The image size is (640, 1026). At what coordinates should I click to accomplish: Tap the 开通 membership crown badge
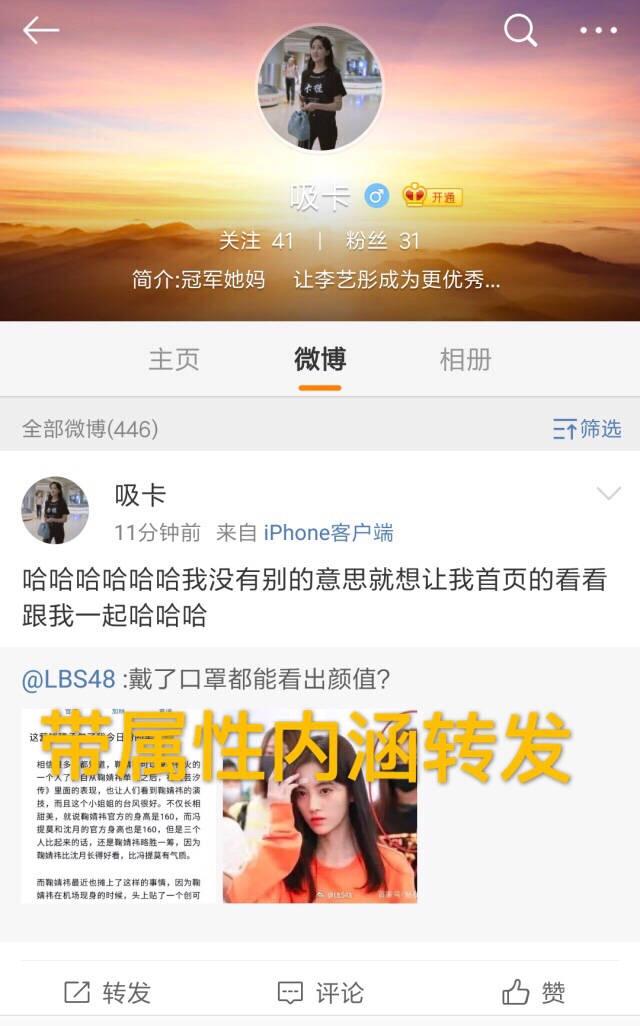click(x=433, y=196)
